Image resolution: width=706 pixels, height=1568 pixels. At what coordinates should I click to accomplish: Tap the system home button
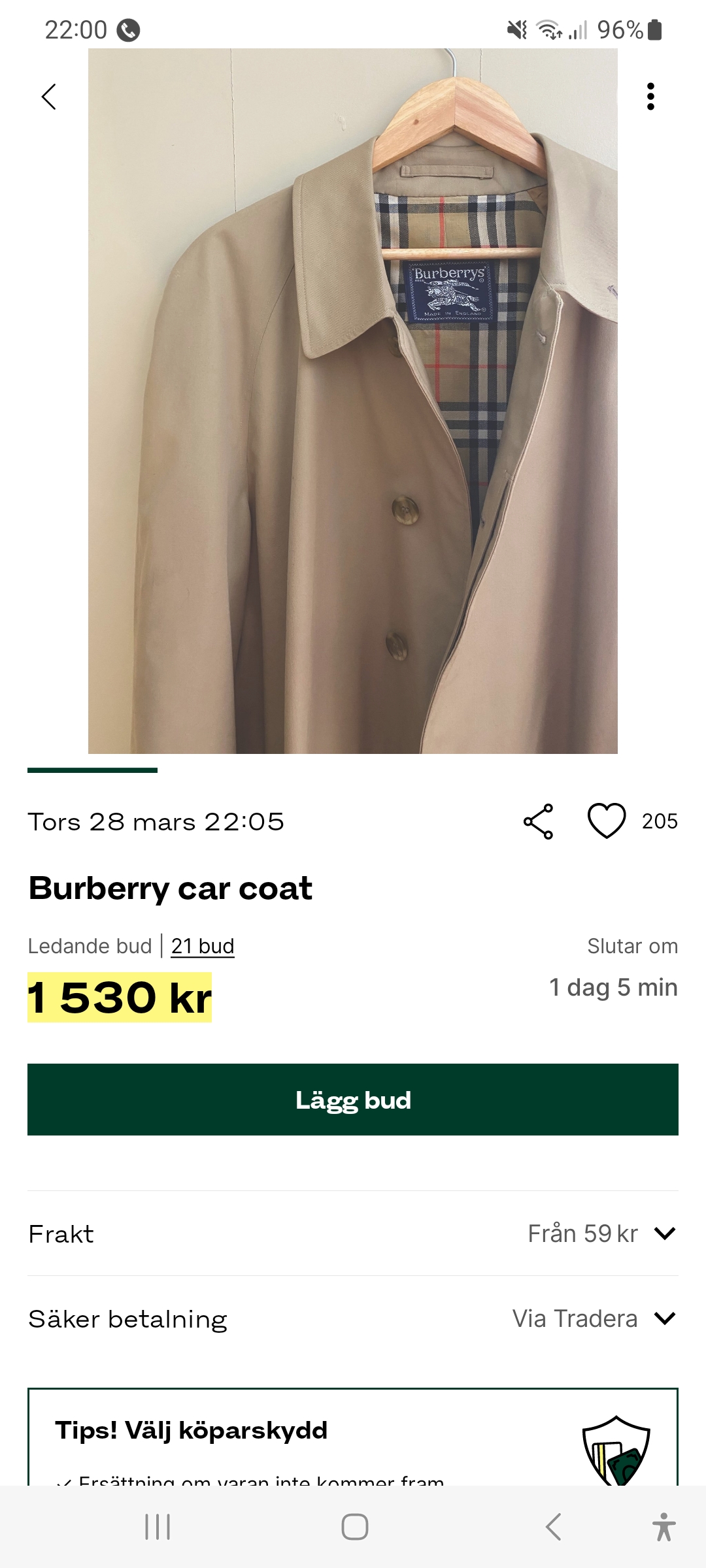coord(354,1527)
